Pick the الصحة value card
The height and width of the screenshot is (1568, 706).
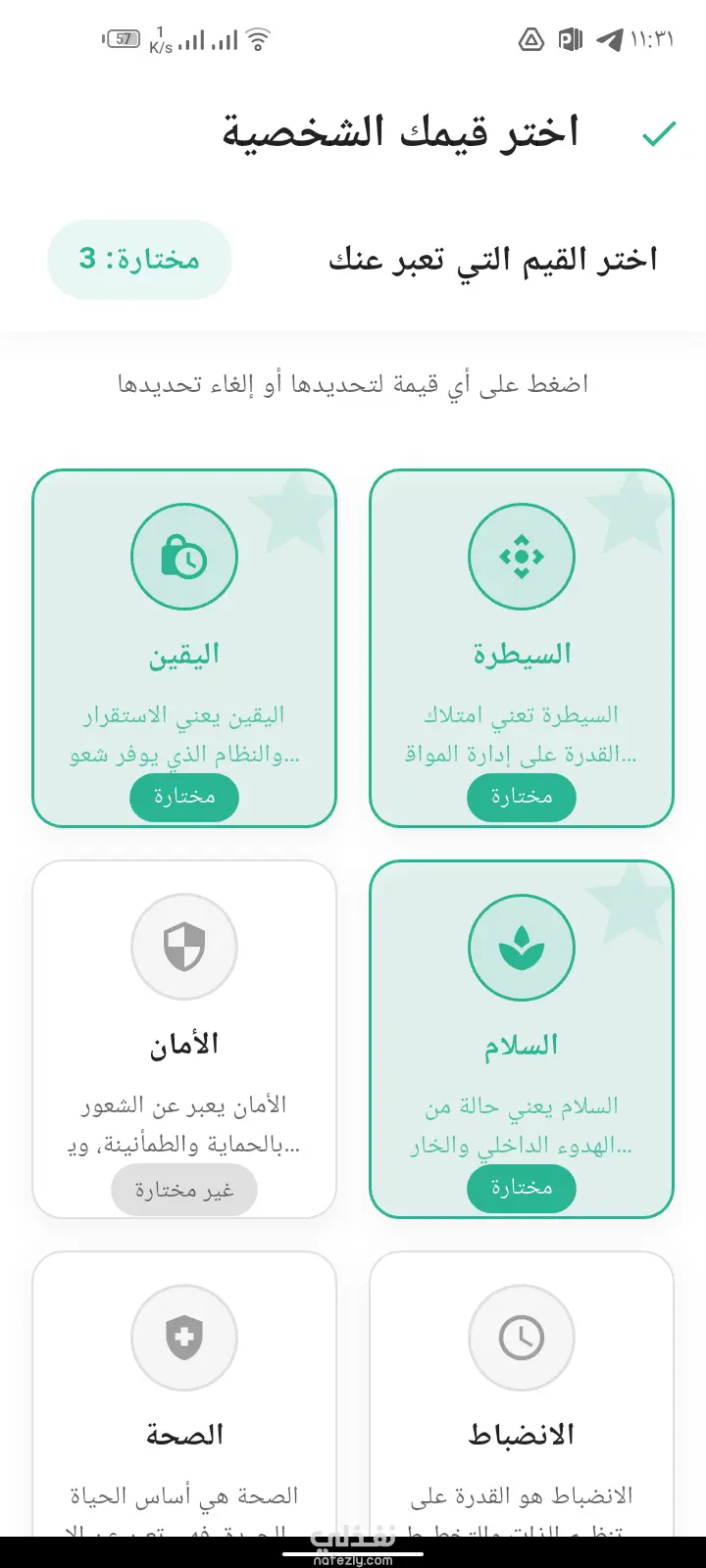click(x=184, y=1392)
